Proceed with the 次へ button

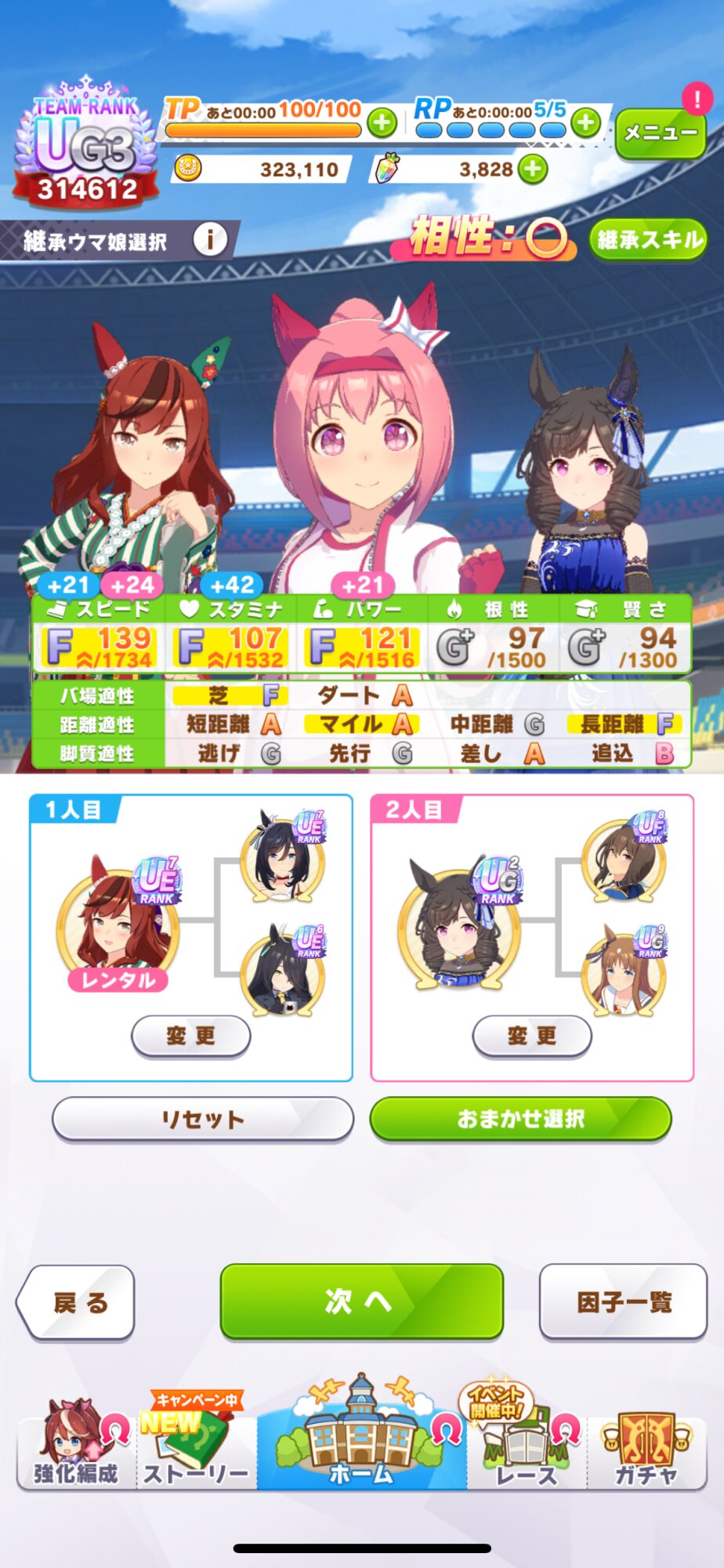(361, 1301)
